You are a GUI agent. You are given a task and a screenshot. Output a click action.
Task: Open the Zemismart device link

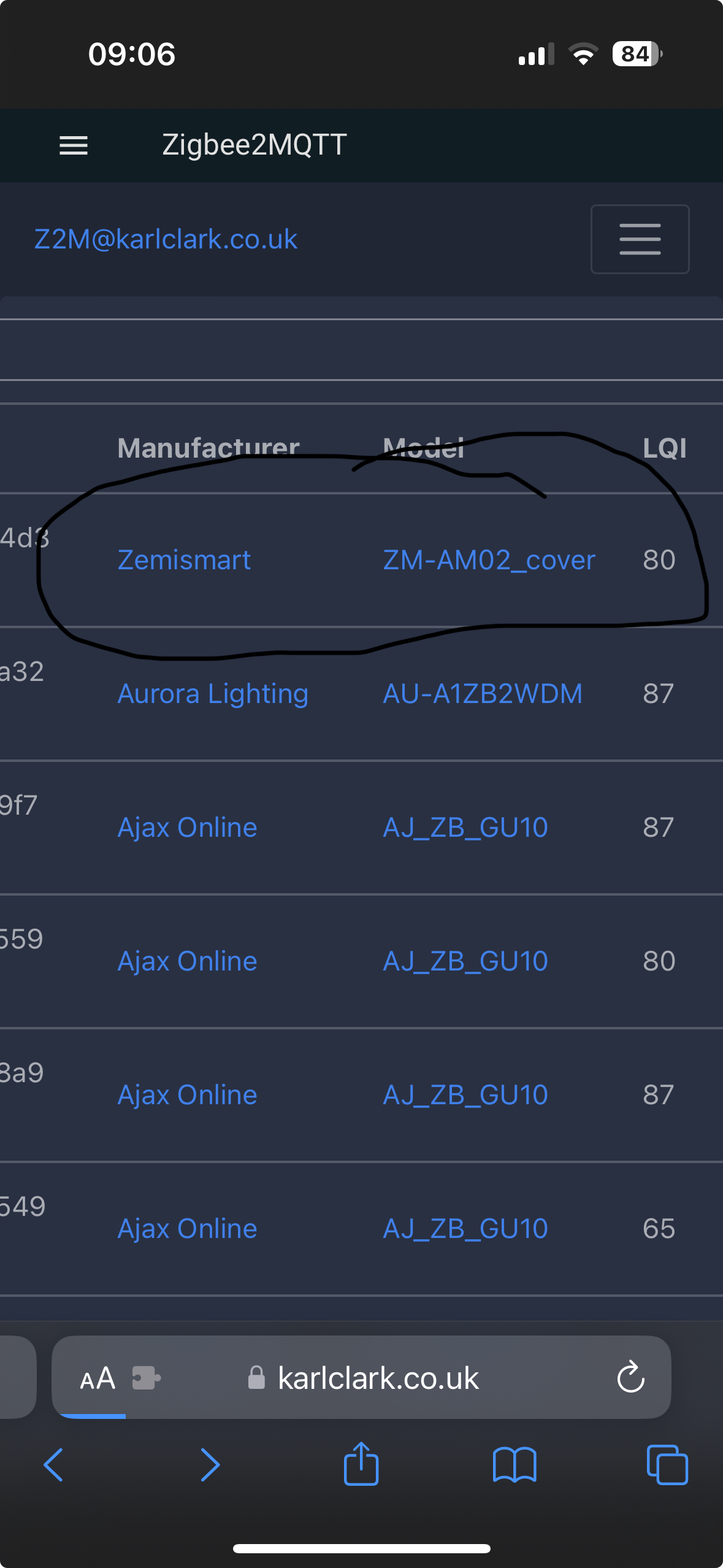(x=185, y=559)
